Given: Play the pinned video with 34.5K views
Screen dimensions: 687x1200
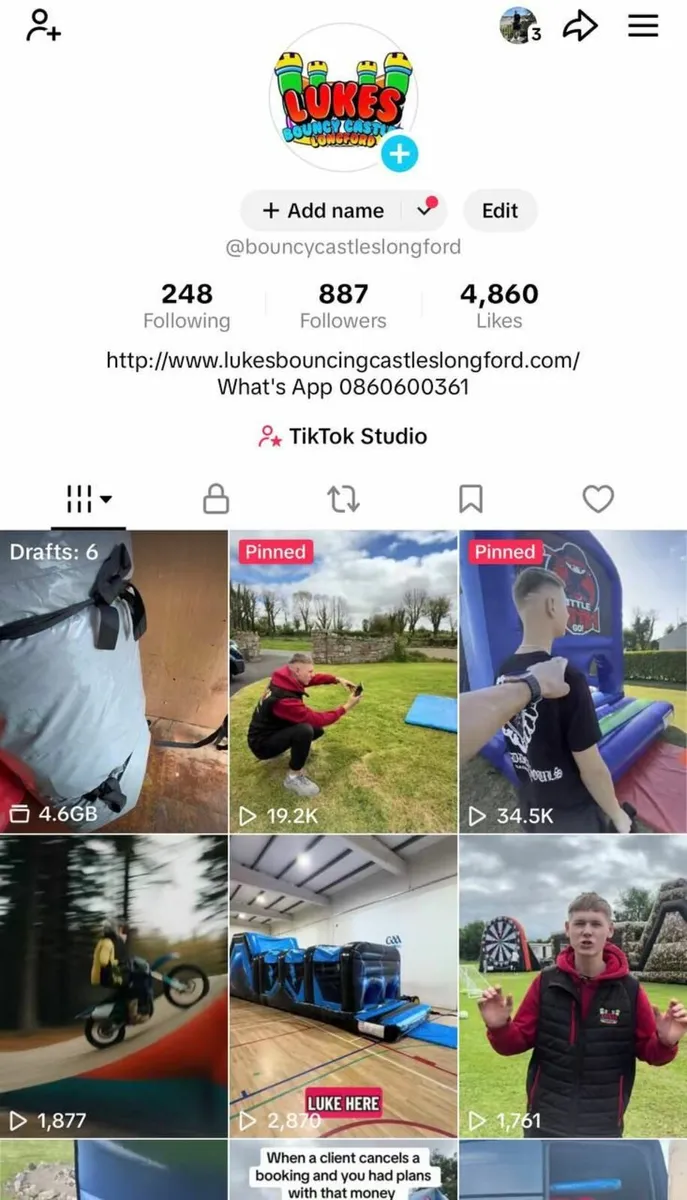Looking at the screenshot, I should pos(573,681).
